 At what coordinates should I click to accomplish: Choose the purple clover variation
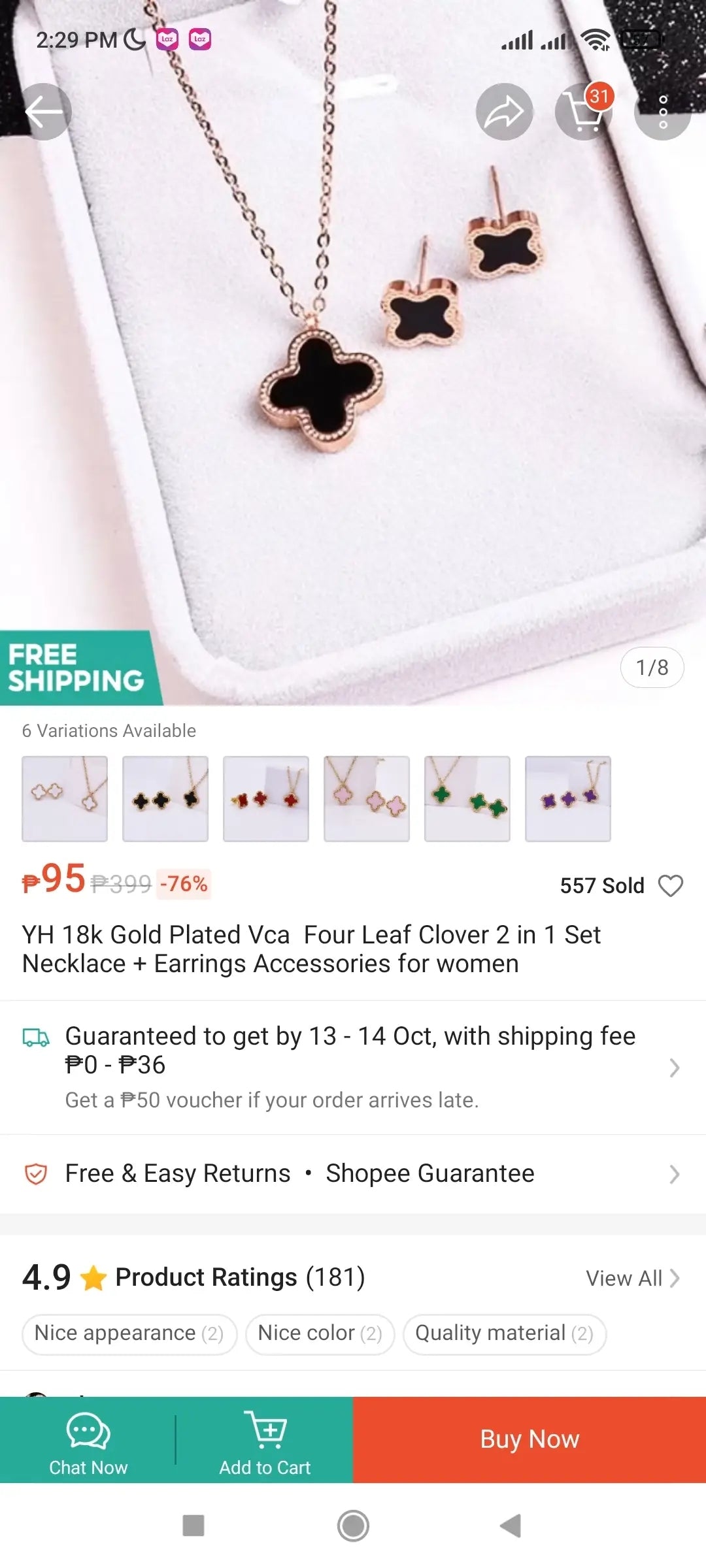click(568, 798)
